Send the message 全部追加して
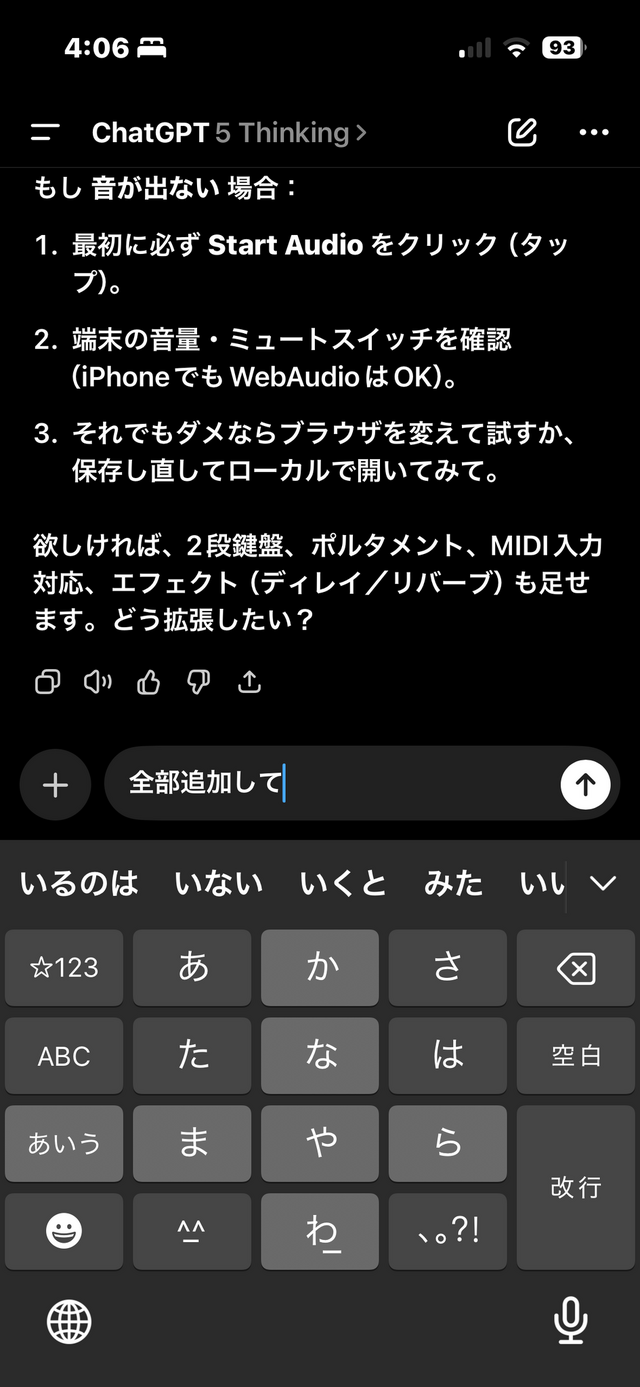Image resolution: width=640 pixels, height=1387 pixels. [585, 785]
